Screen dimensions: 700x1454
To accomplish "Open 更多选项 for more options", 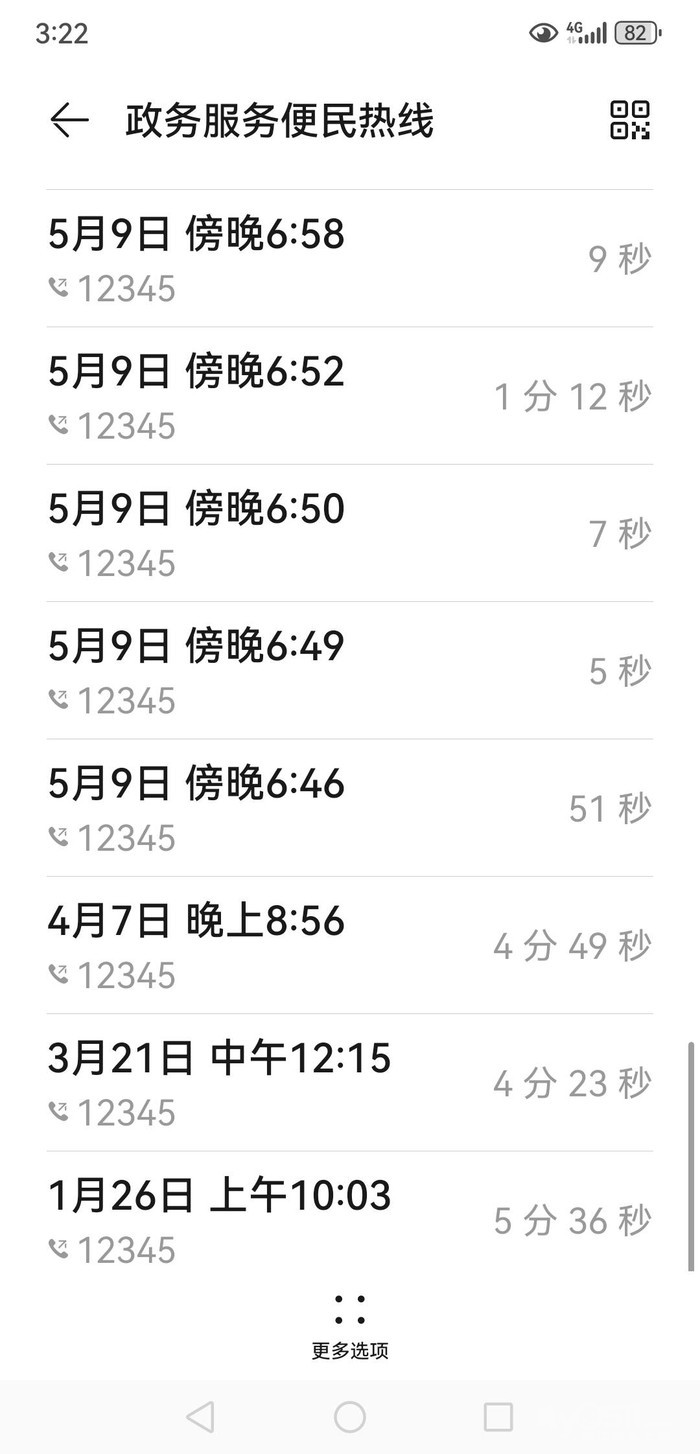I will 350,1325.
